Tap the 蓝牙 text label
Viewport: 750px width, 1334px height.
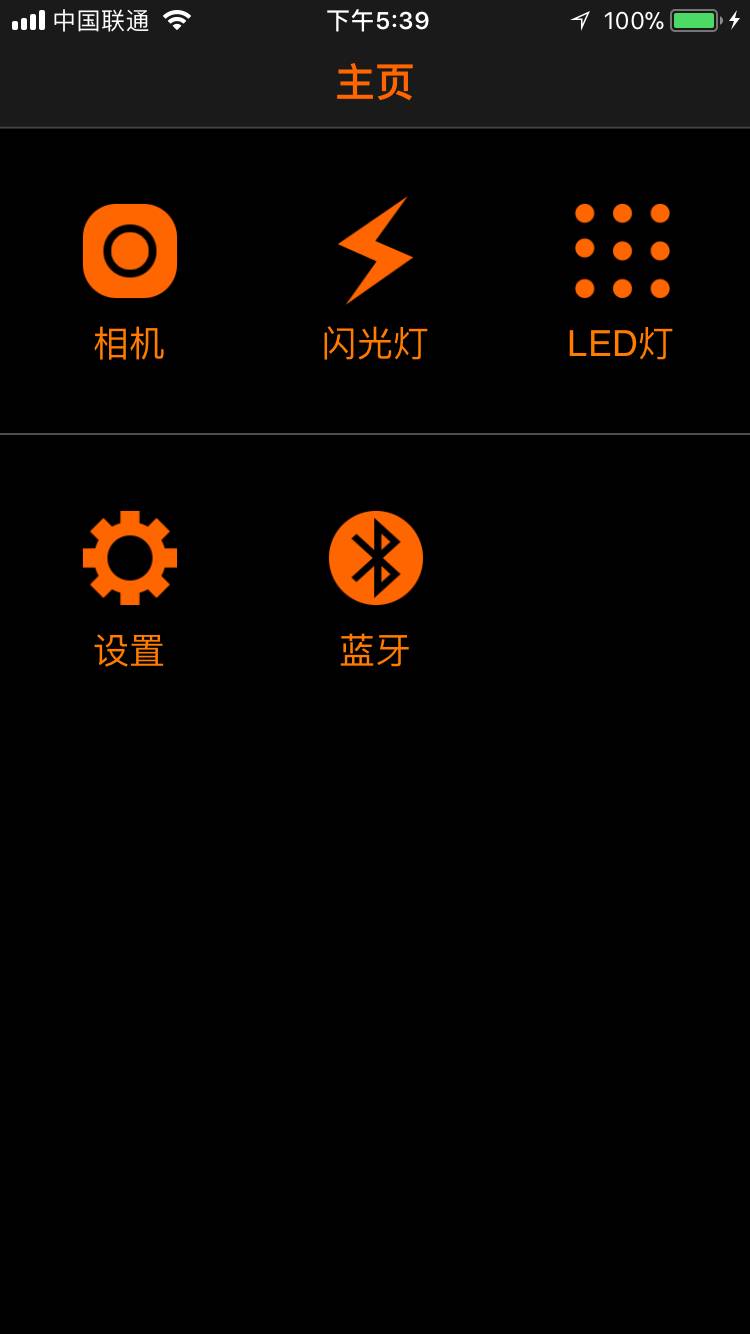[x=375, y=650]
